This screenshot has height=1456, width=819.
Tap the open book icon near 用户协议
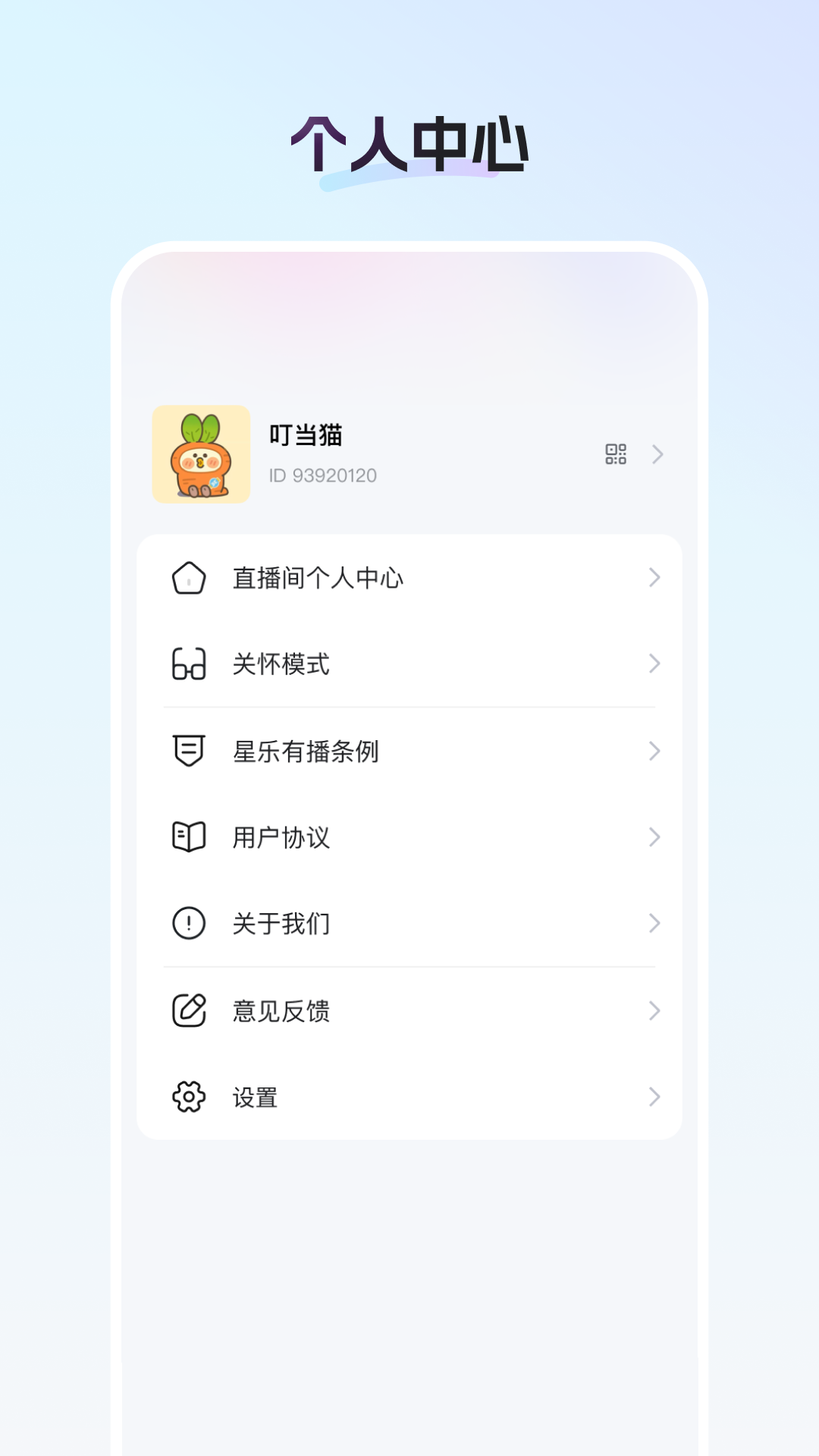click(x=189, y=837)
